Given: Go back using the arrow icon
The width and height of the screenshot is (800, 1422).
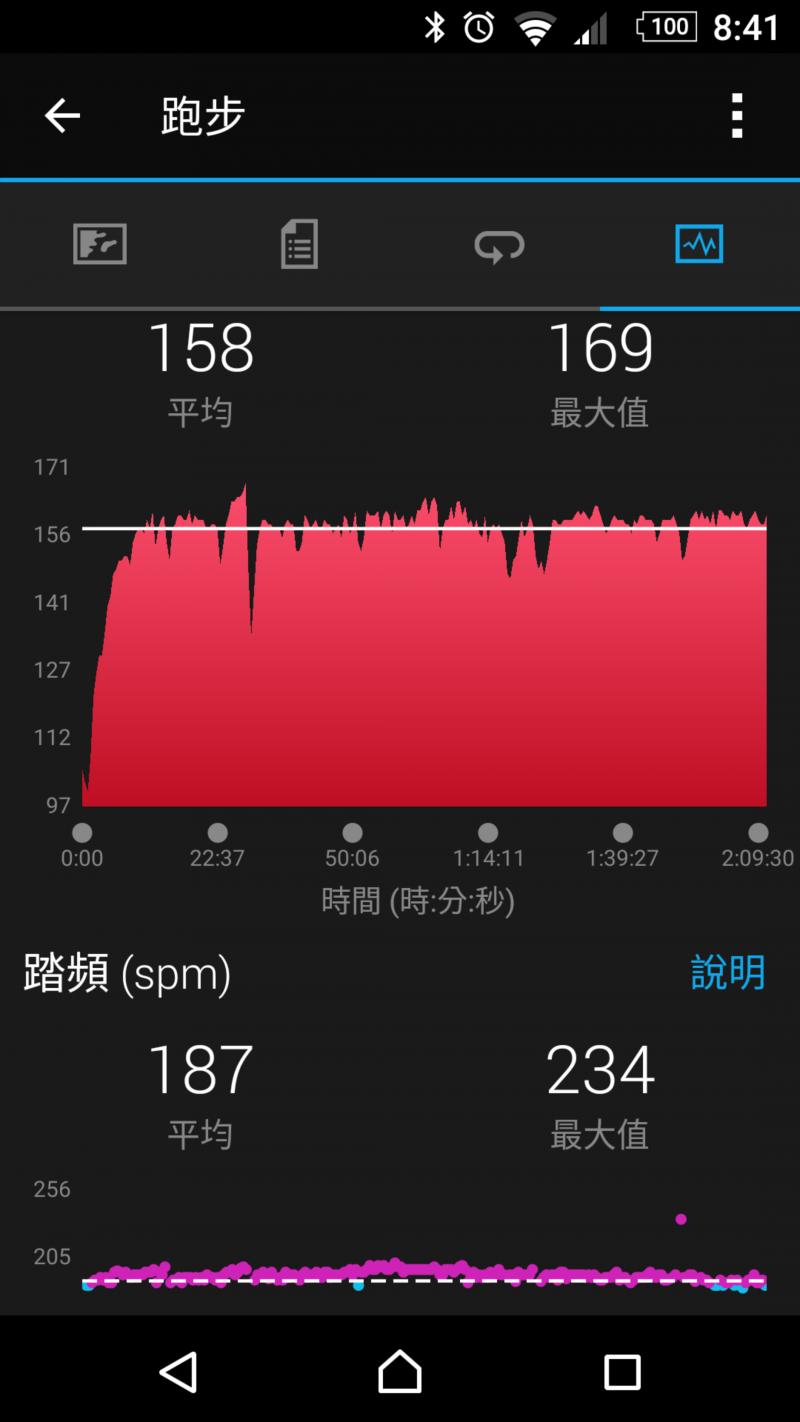Looking at the screenshot, I should 62,116.
